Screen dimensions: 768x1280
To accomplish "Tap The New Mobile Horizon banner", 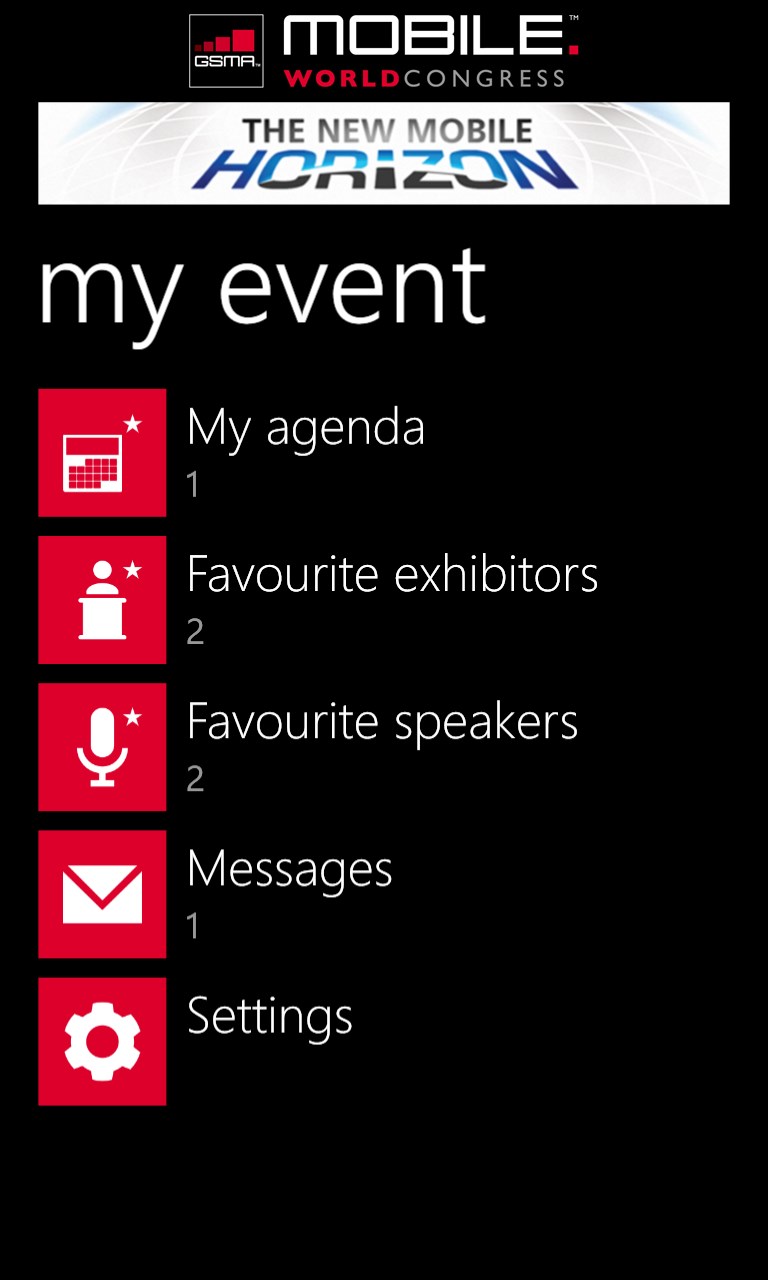I will pos(384,154).
